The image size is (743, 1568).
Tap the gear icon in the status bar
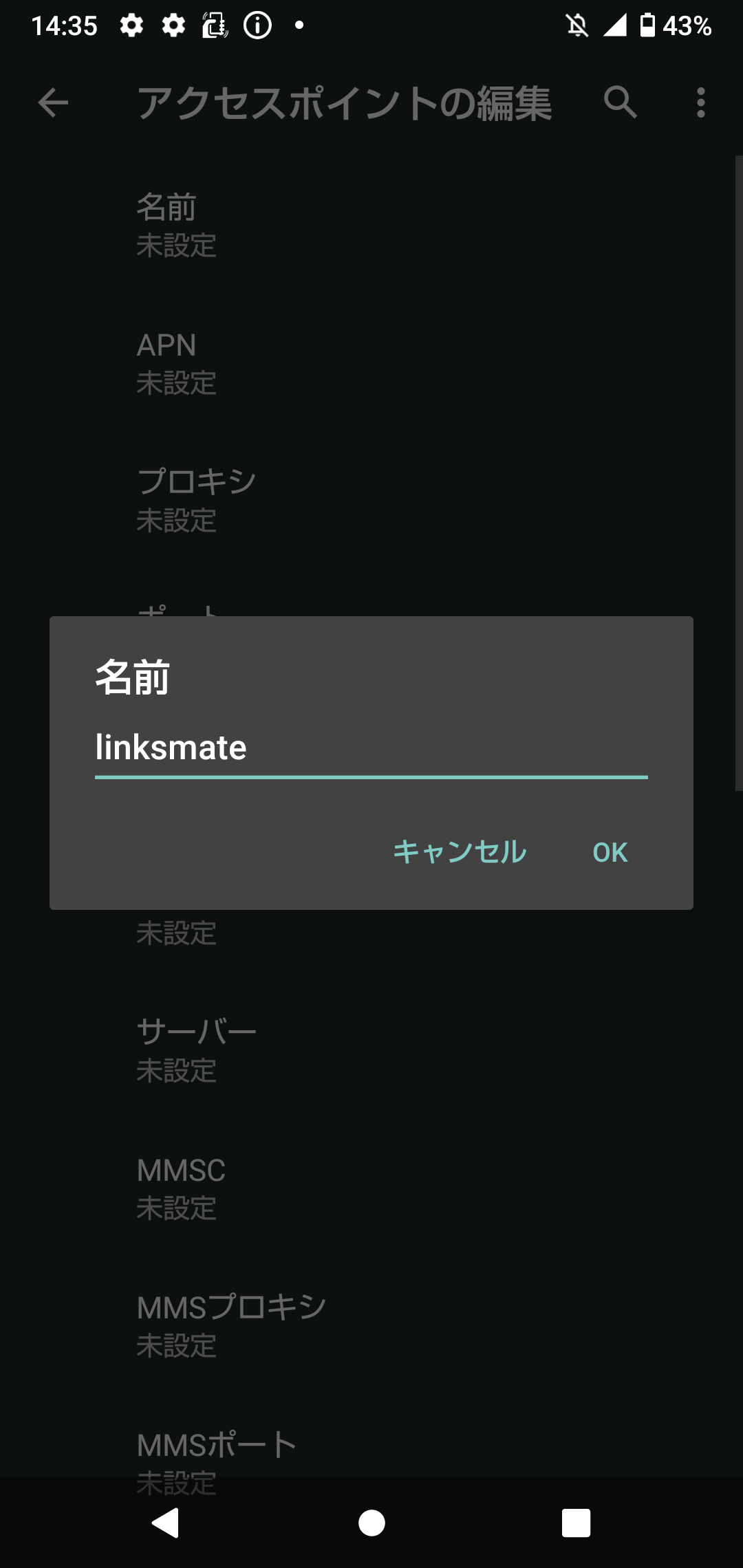tap(131, 24)
